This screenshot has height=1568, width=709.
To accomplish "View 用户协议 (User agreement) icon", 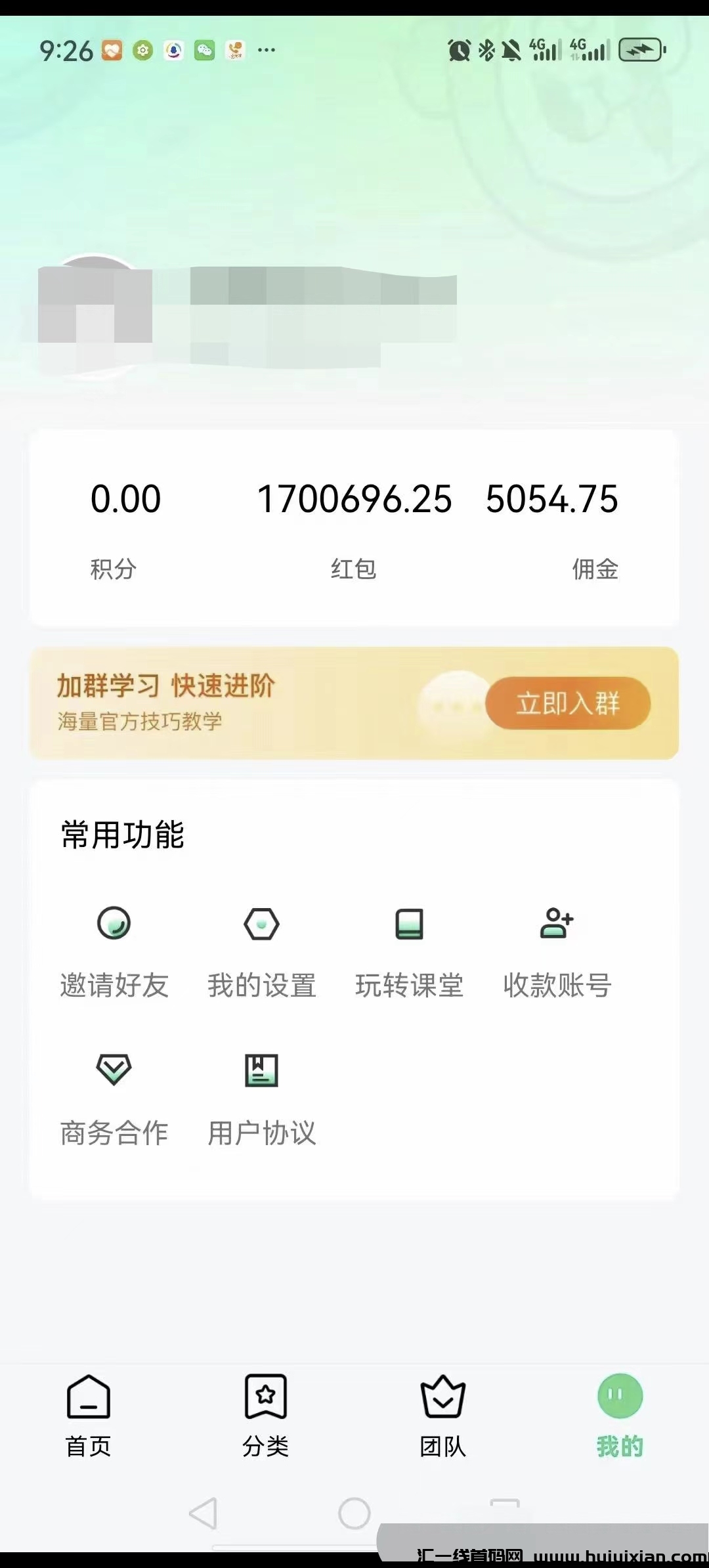I will (x=262, y=1071).
